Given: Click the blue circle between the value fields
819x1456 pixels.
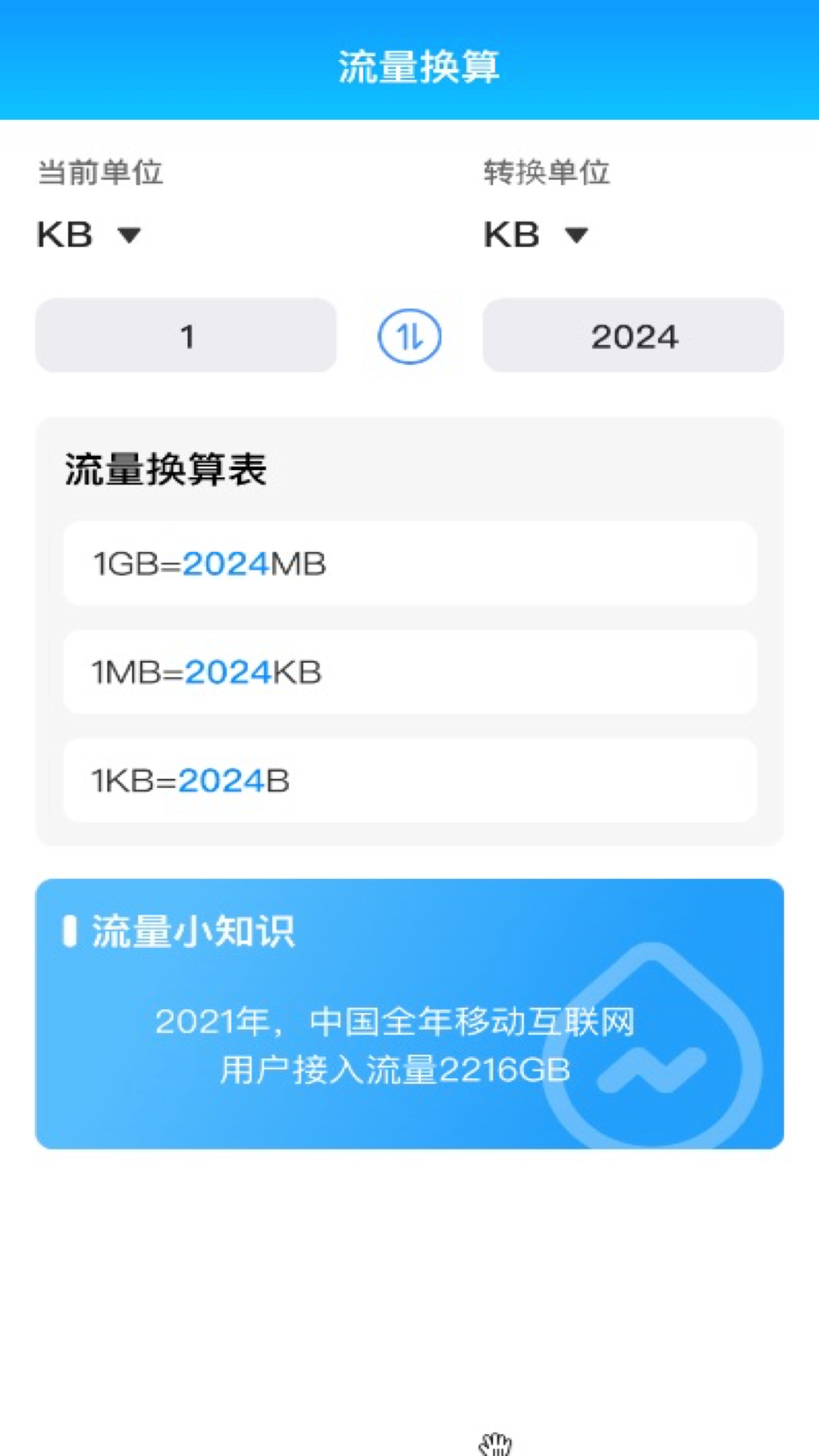Looking at the screenshot, I should click(409, 337).
